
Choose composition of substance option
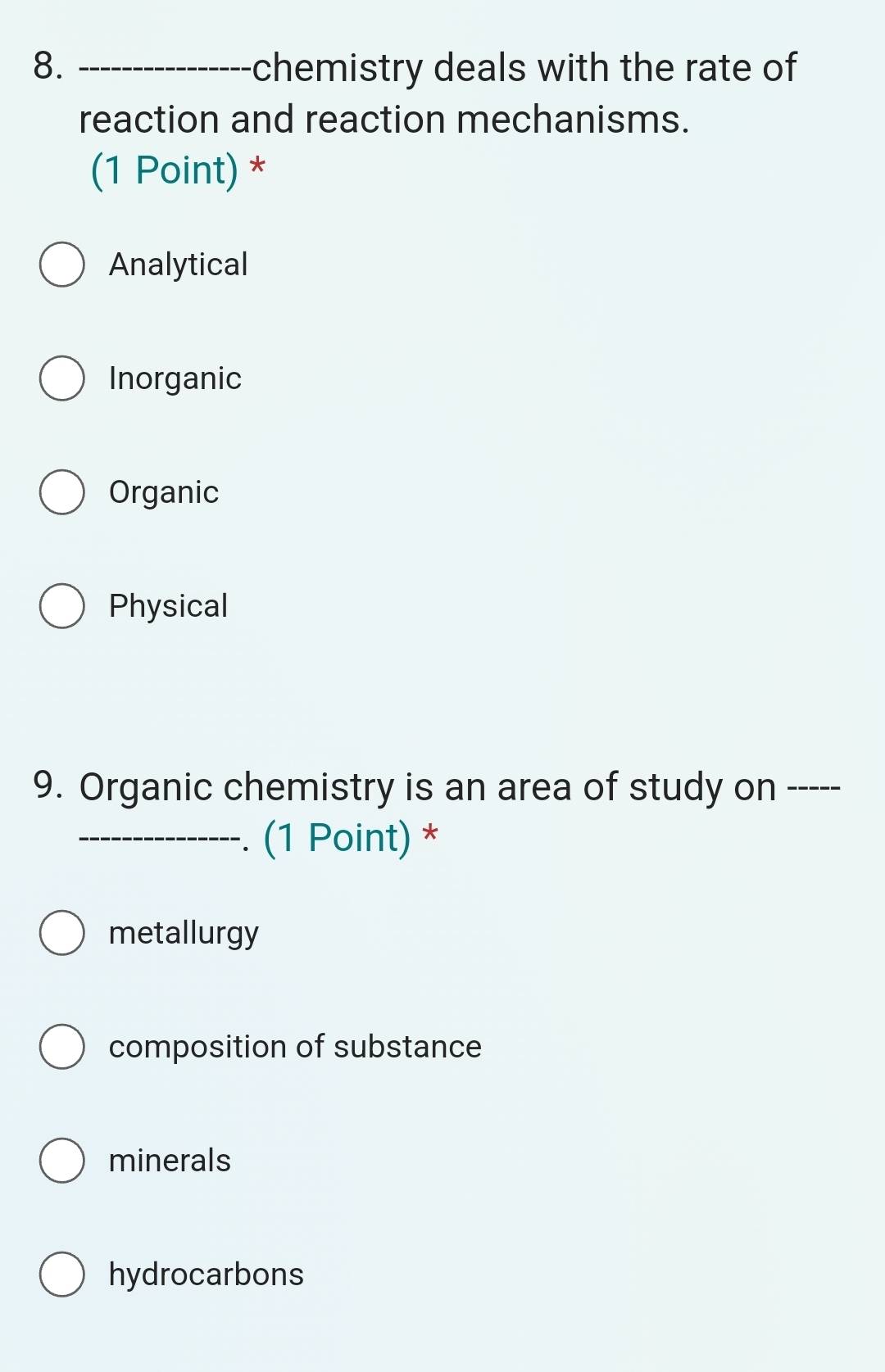click(61, 1046)
